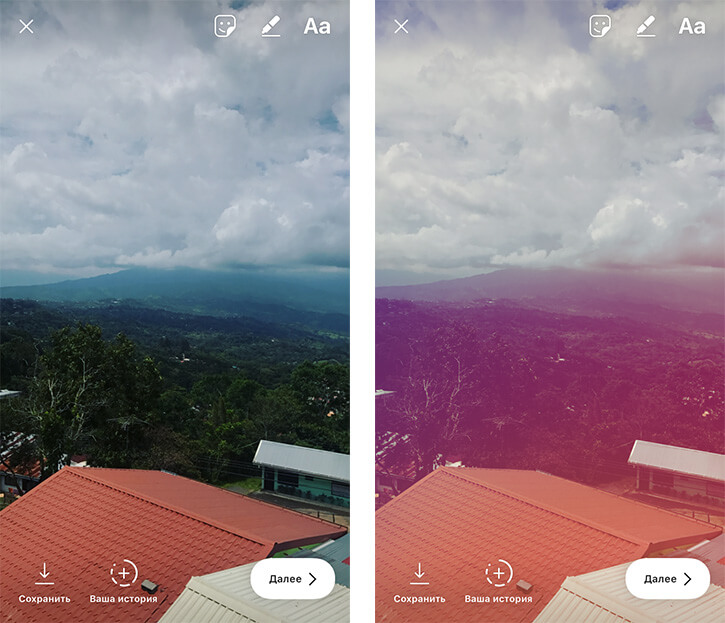This screenshot has height=623, width=725.
Task: Tap Далее on the purple-filtered photo
Action: [x=667, y=579]
